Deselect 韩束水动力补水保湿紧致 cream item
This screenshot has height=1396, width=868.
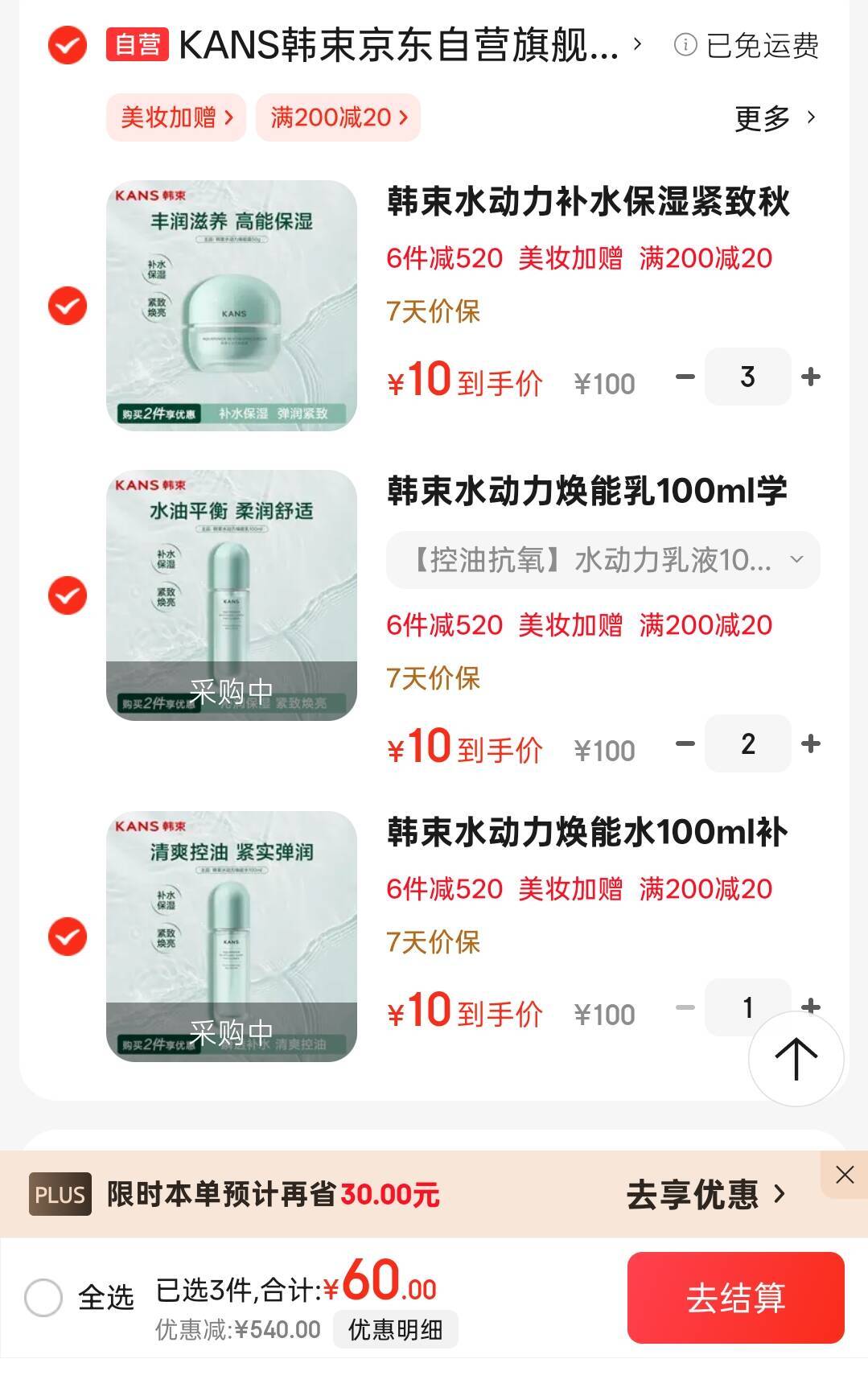(x=68, y=306)
